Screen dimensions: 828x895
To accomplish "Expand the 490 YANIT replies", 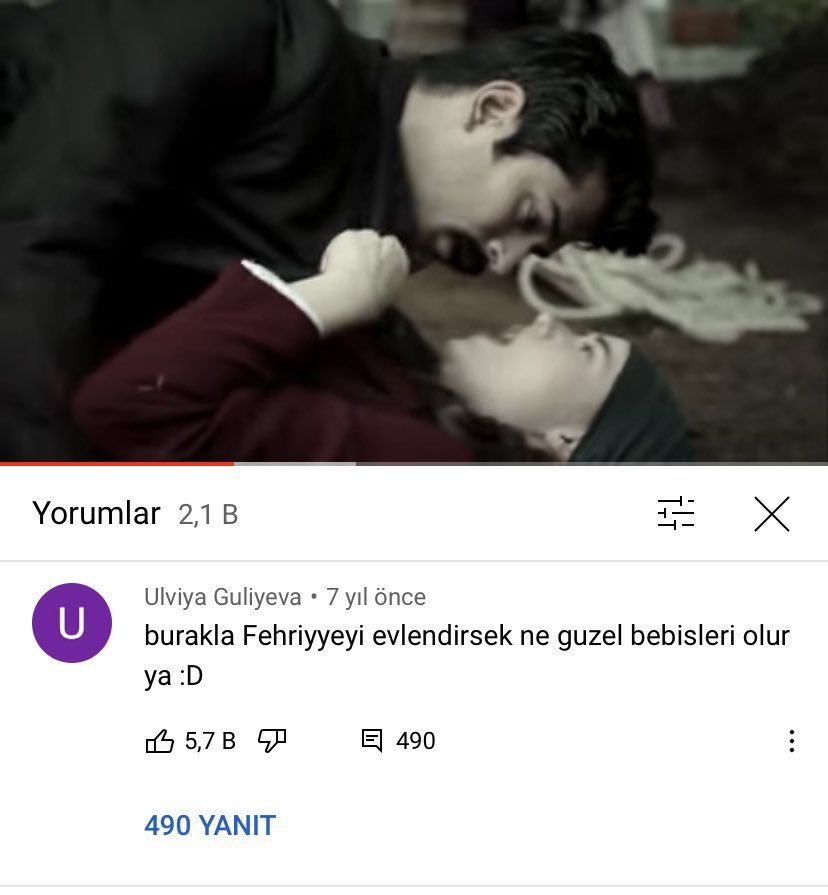I will pyautogui.click(x=210, y=826).
